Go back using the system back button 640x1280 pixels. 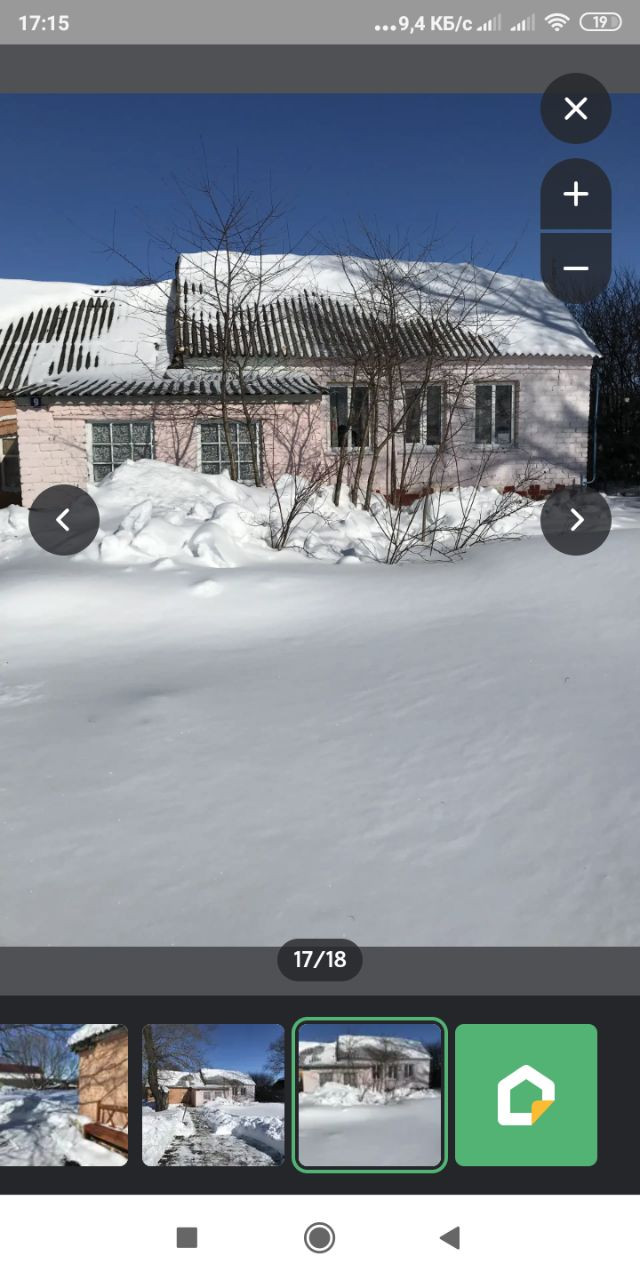click(450, 1238)
